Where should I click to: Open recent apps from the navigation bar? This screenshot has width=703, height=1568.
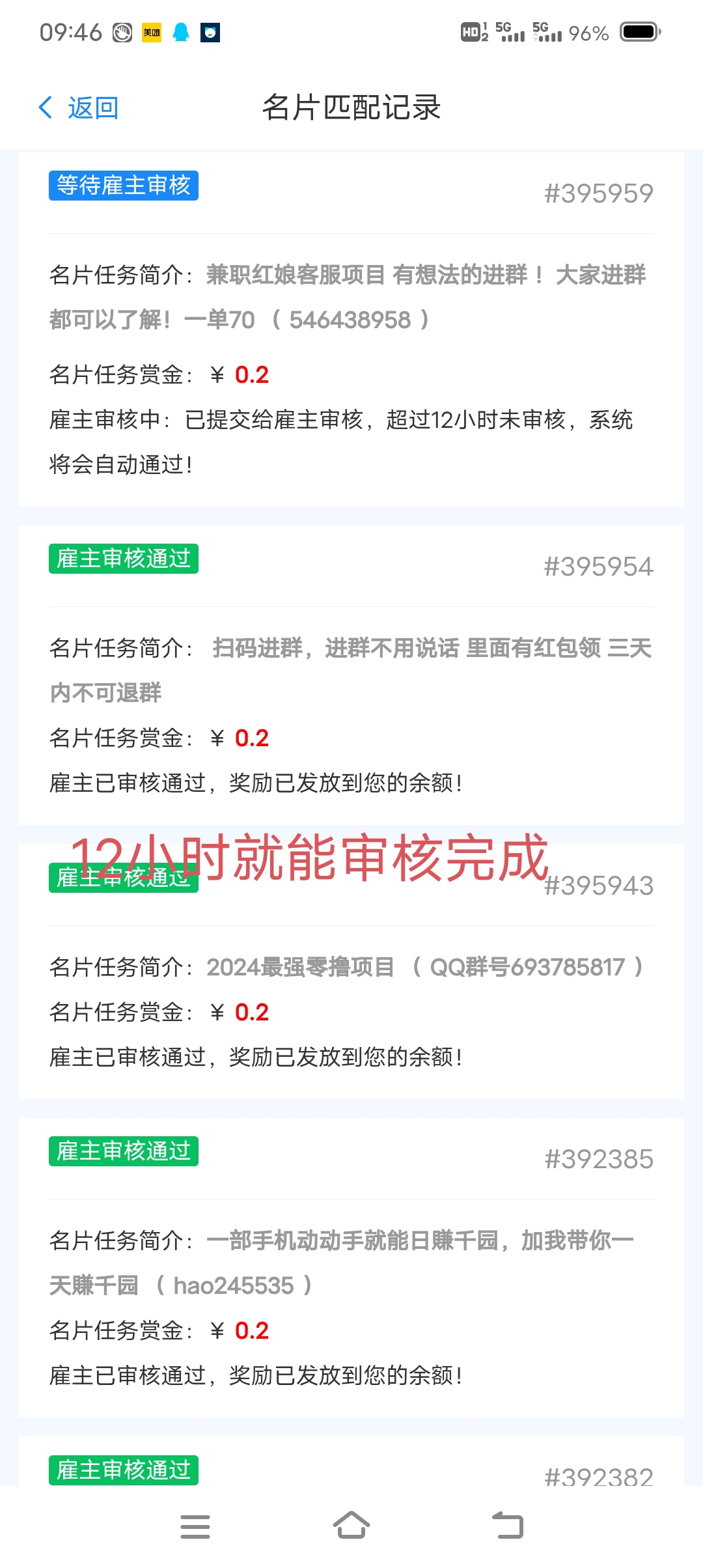point(195,1526)
